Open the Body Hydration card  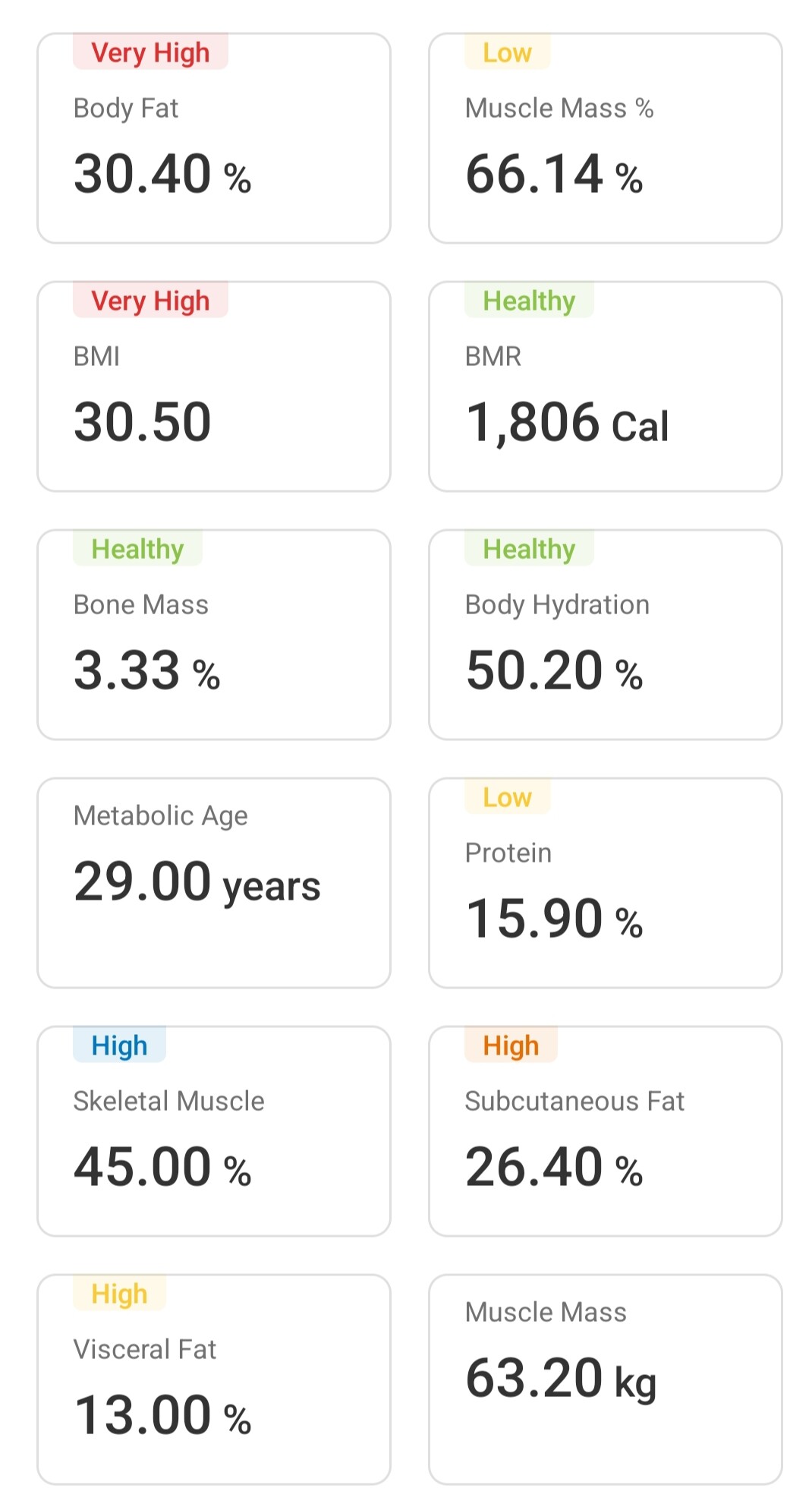click(606, 635)
